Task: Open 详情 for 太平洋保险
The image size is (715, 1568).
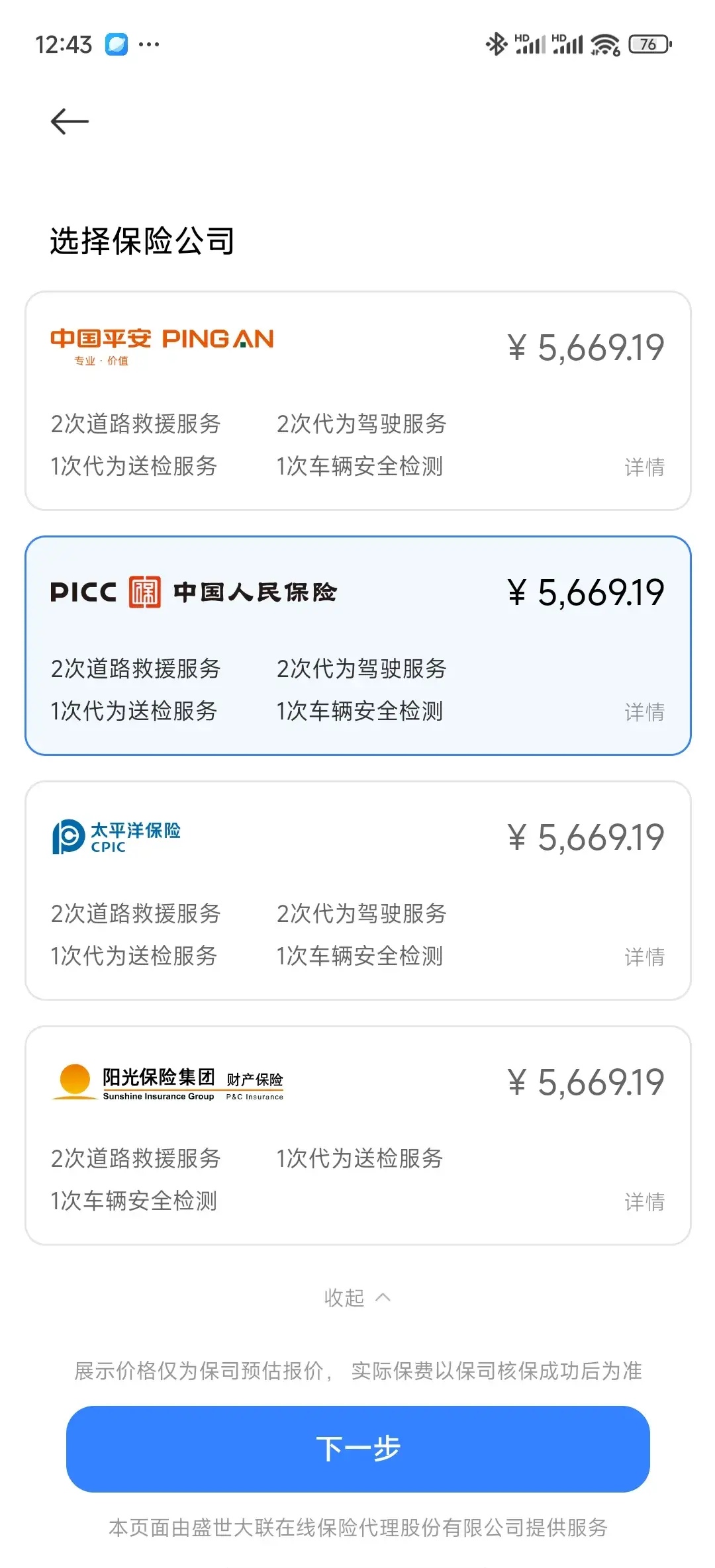Action: point(644,957)
